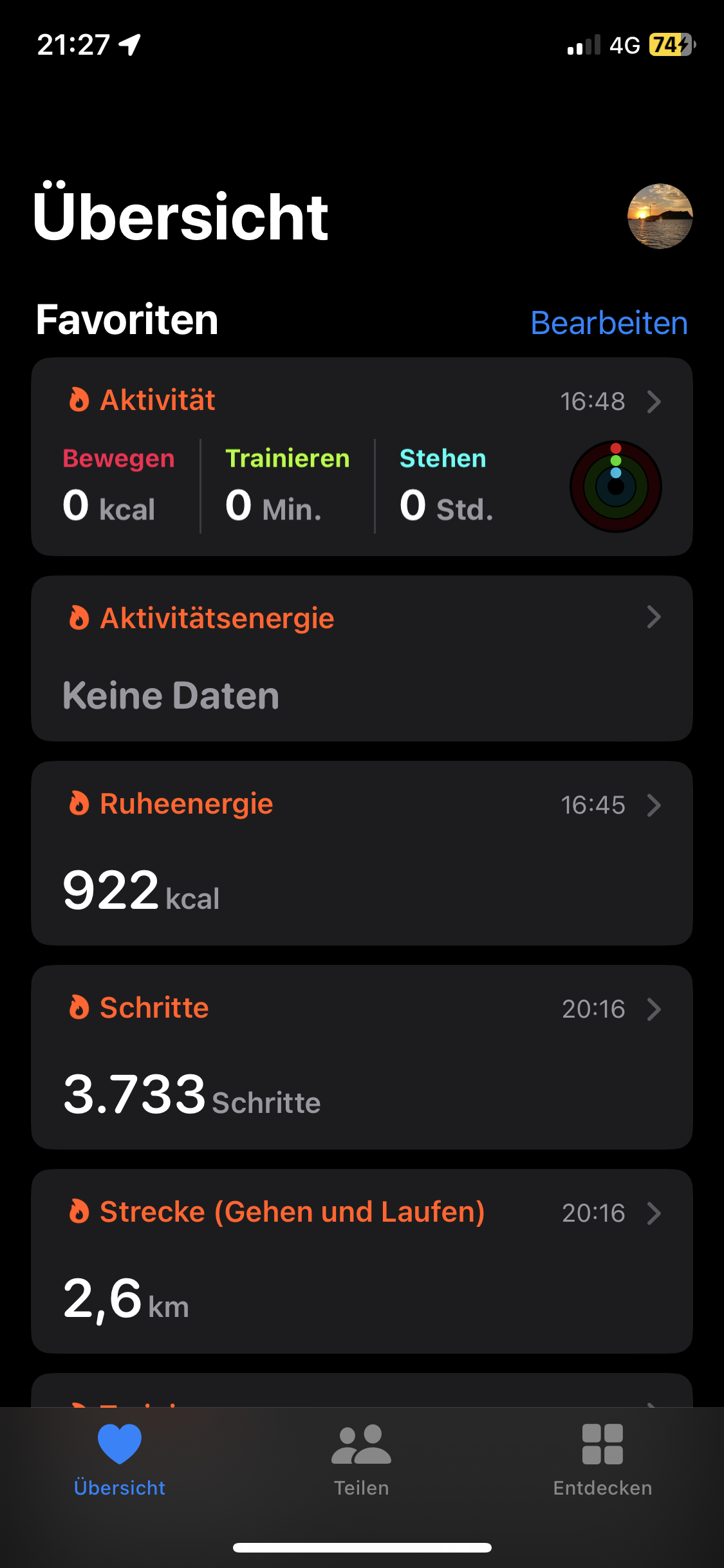The height and width of the screenshot is (1568, 724).
Task: Open the Aktivitätsenergie card
Action: coord(362,658)
